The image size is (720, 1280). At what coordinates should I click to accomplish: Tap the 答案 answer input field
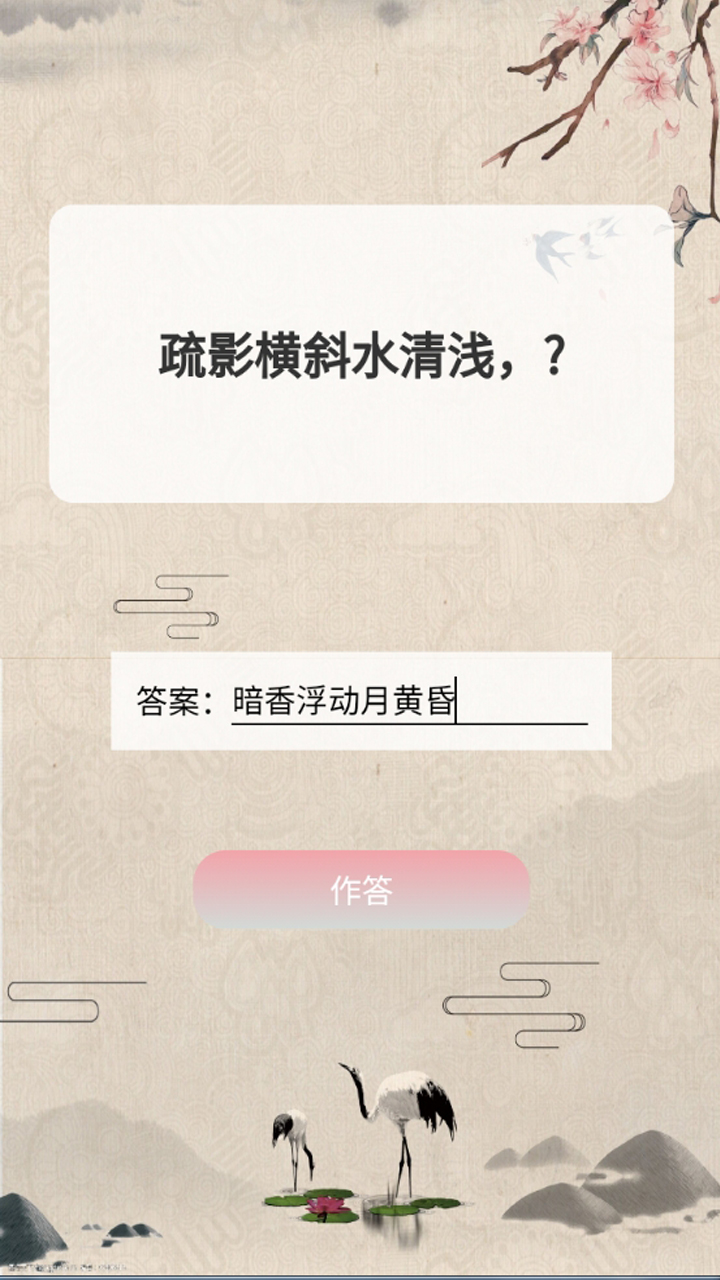(x=409, y=702)
